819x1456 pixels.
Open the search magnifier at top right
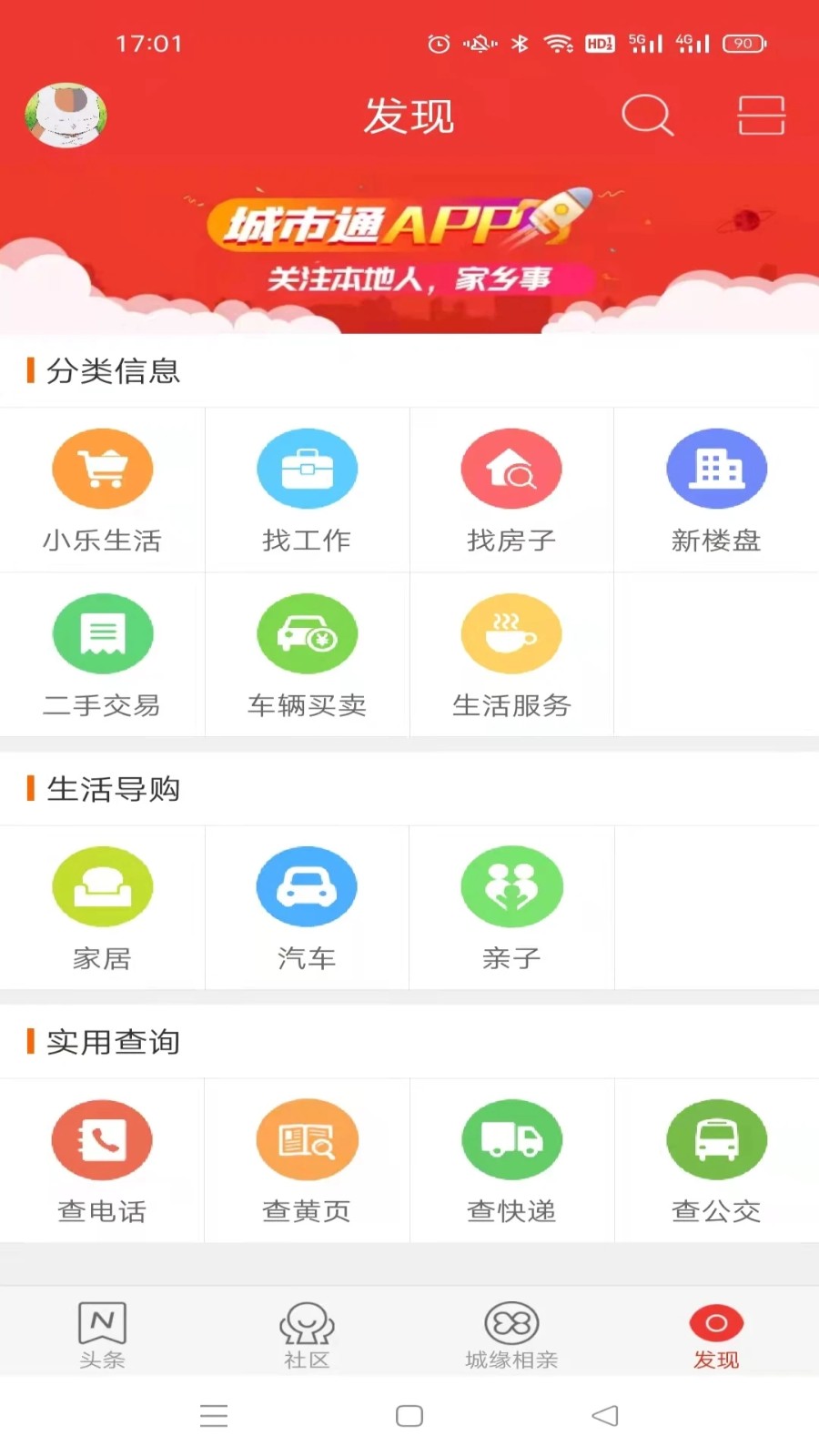click(648, 116)
